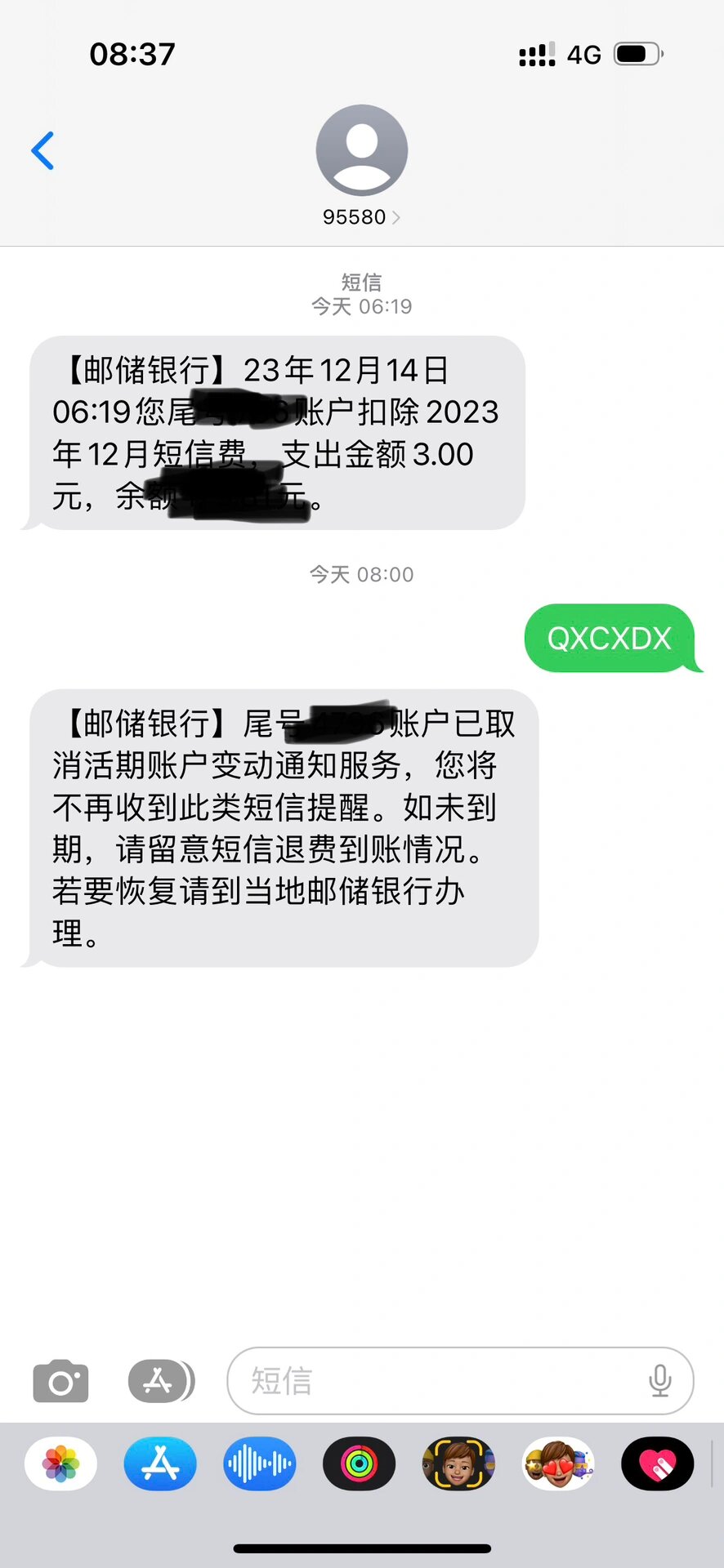Image resolution: width=724 pixels, height=1568 pixels.
Task: Open the Fitness Activity iMessage app
Action: [x=360, y=1464]
